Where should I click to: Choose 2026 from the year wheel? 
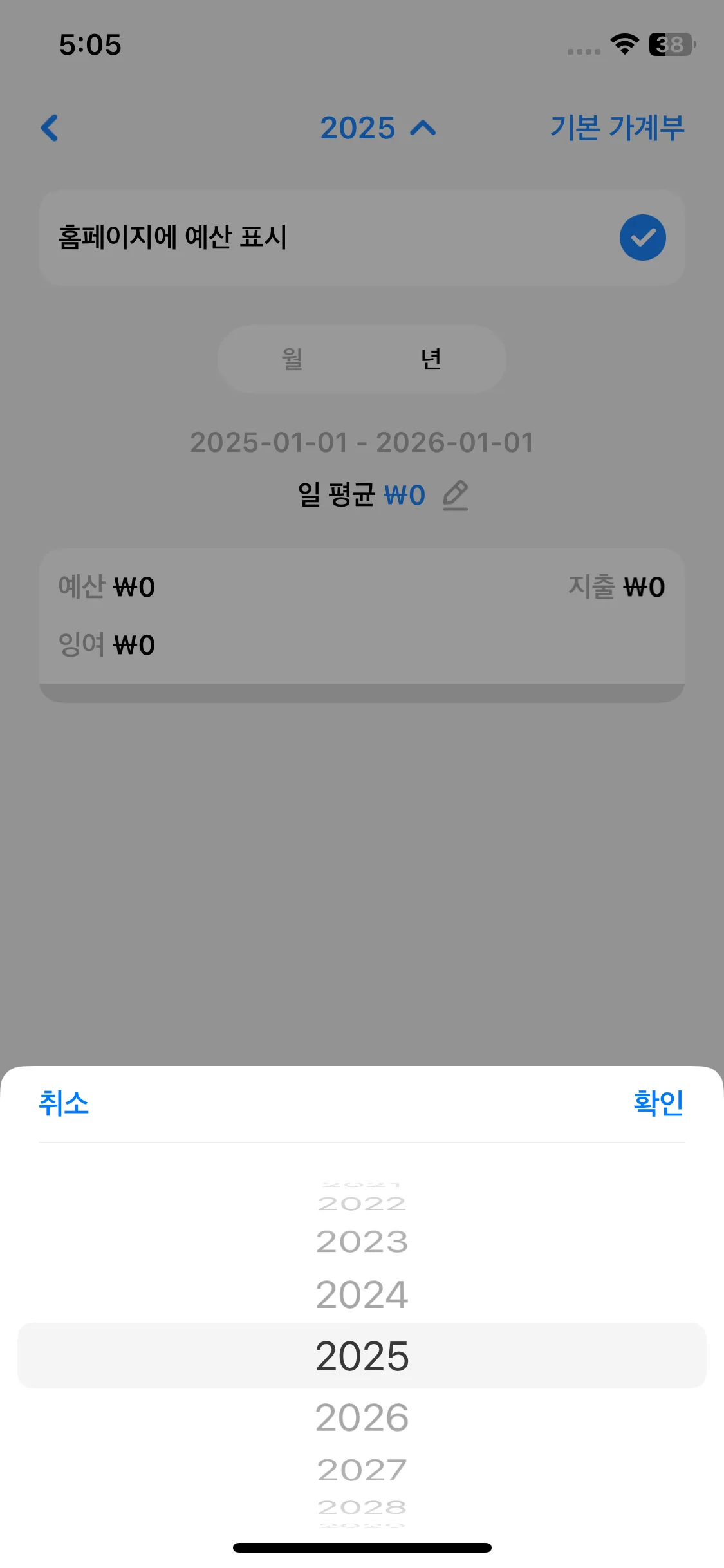pos(362,1417)
